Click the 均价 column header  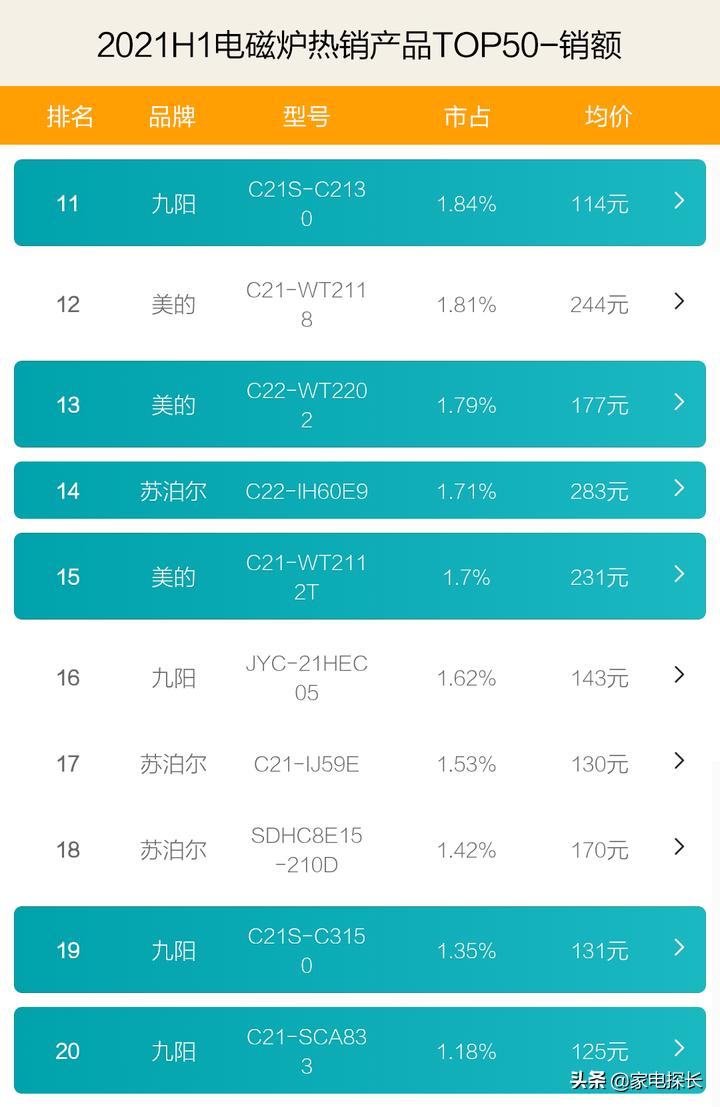click(x=605, y=117)
